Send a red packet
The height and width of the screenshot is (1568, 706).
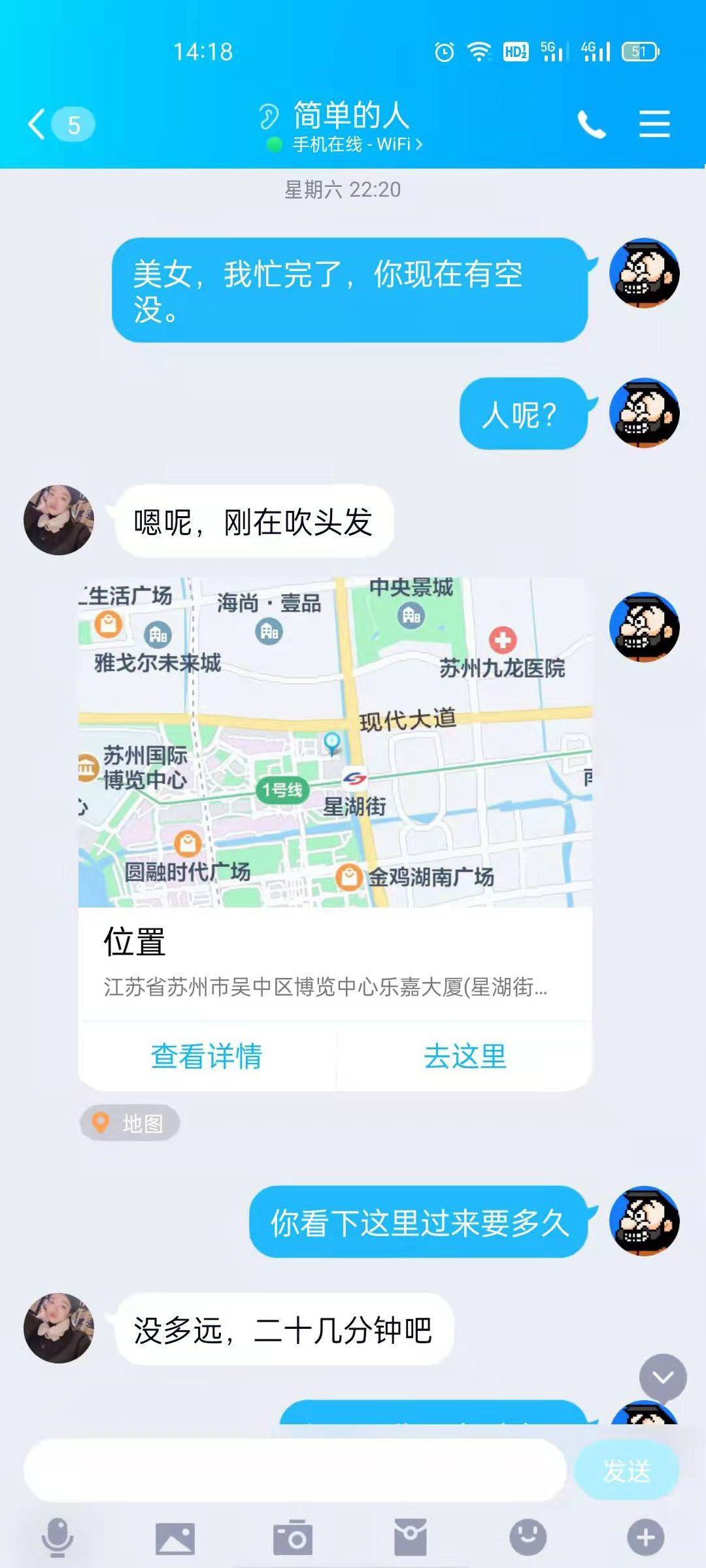pyautogui.click(x=411, y=1537)
